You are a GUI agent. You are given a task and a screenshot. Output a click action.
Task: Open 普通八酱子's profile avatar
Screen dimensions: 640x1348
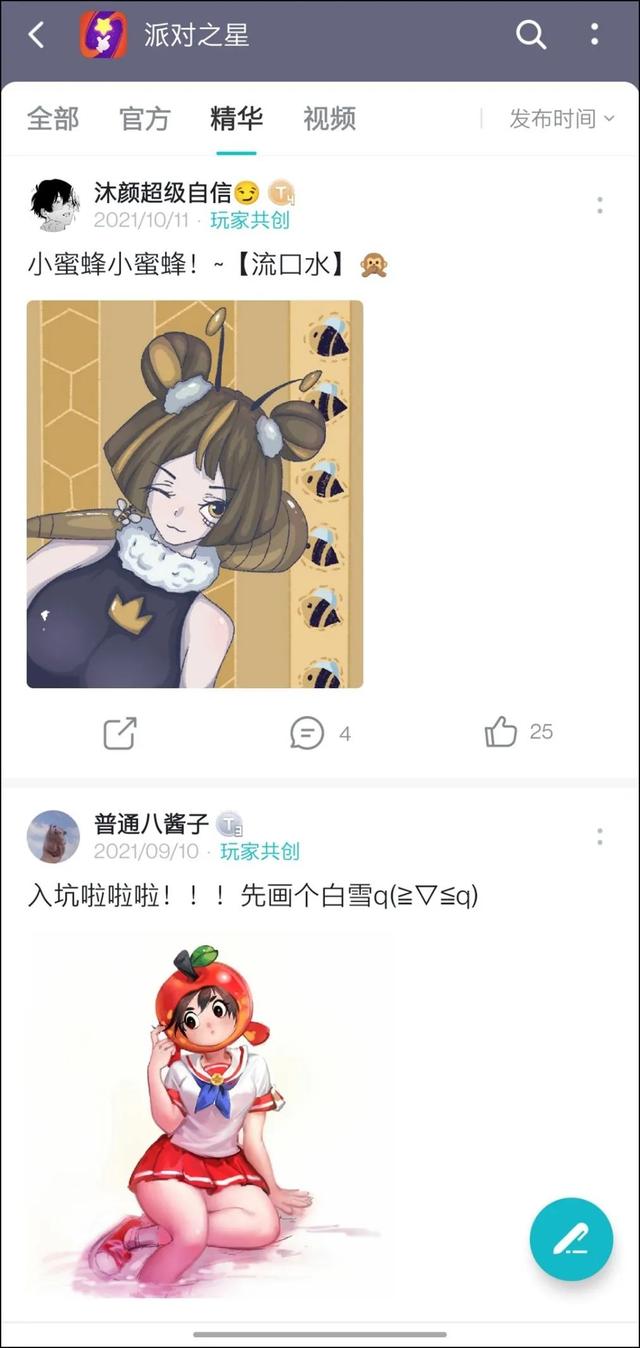(x=54, y=837)
